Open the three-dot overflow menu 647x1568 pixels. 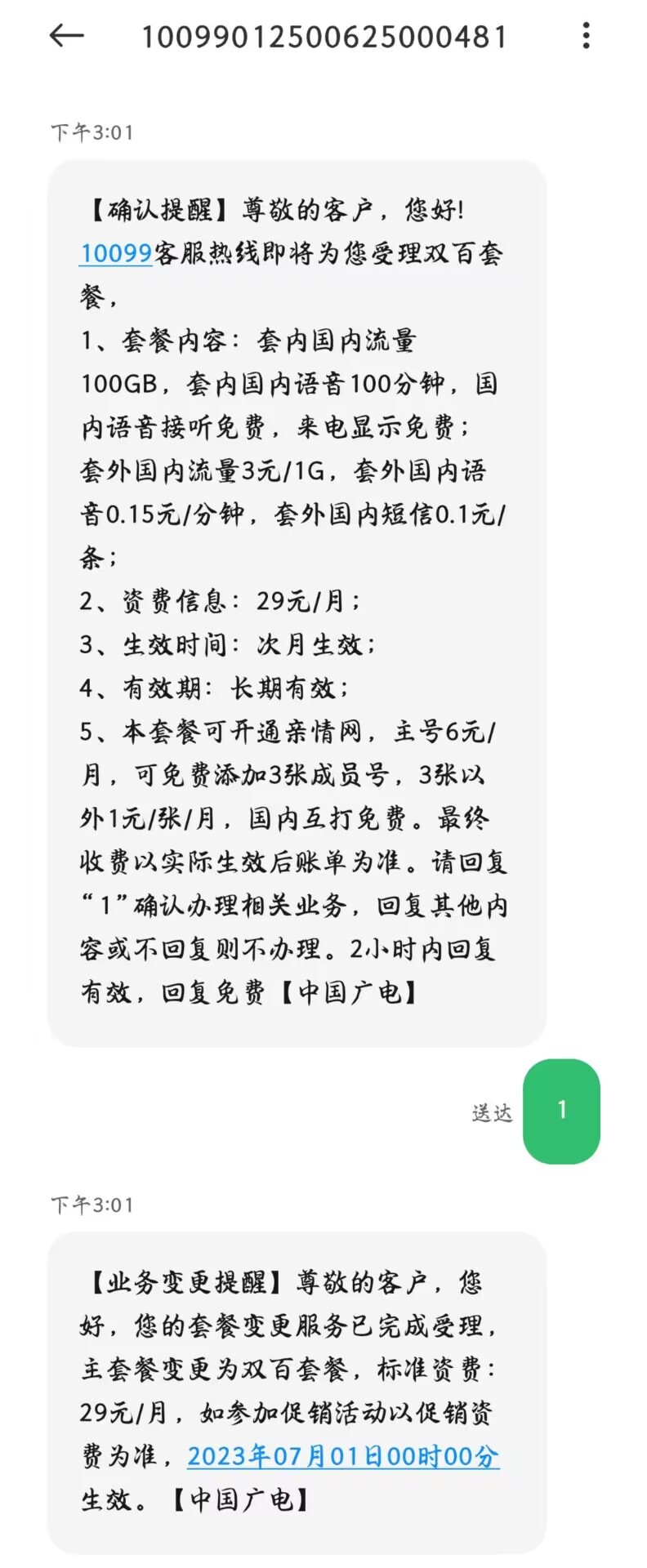pyautogui.click(x=586, y=36)
